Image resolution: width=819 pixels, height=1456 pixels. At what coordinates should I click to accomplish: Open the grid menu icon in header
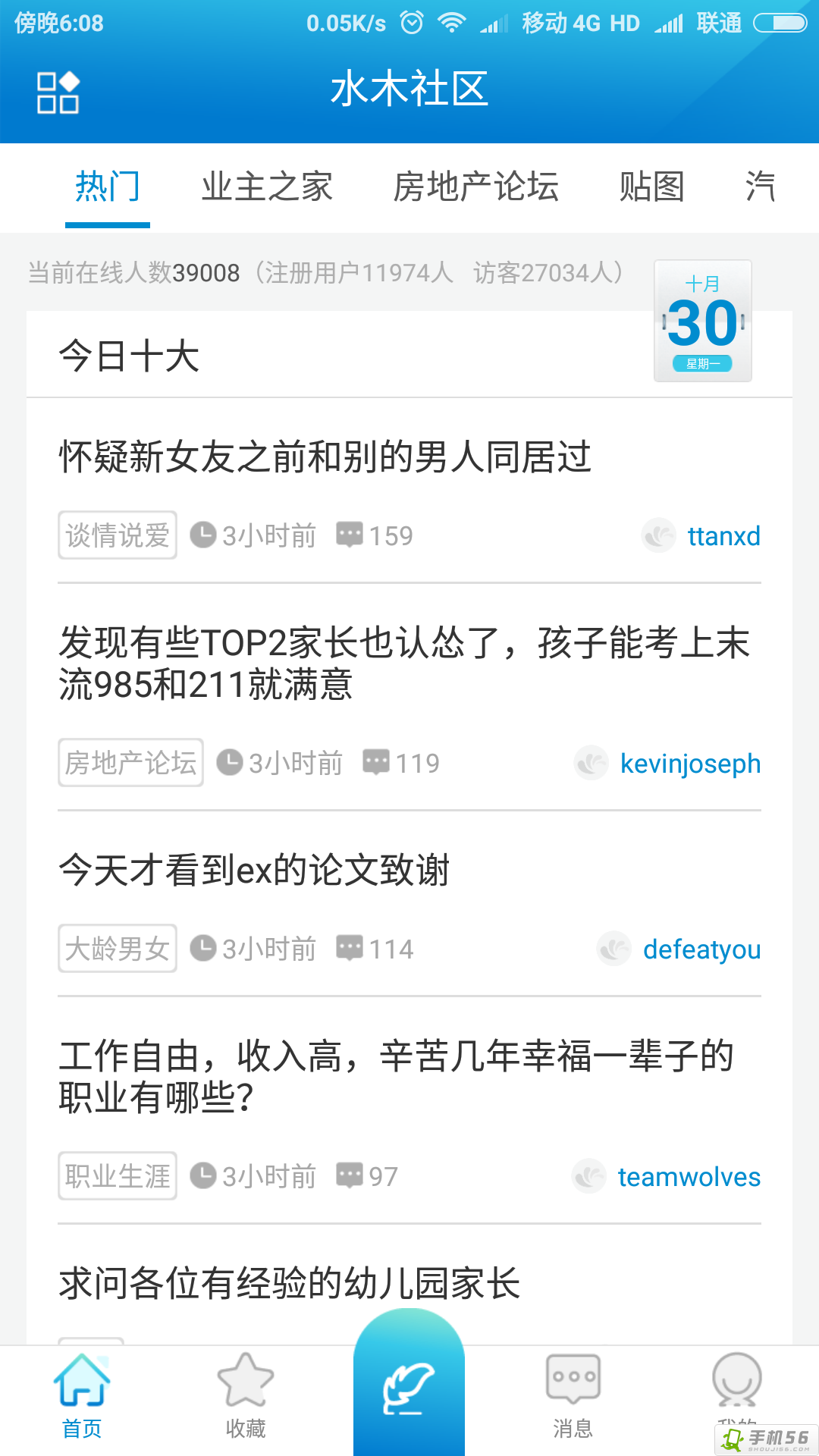point(58,93)
